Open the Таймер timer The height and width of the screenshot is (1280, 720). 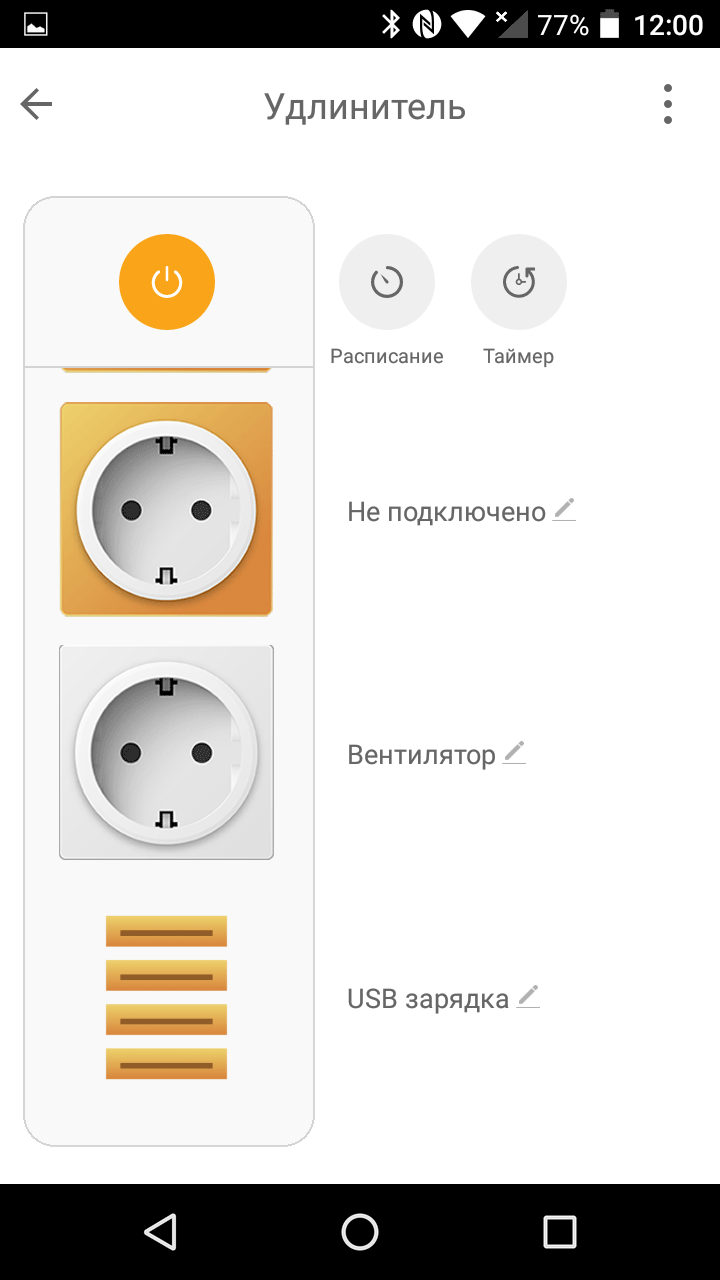[x=518, y=282]
